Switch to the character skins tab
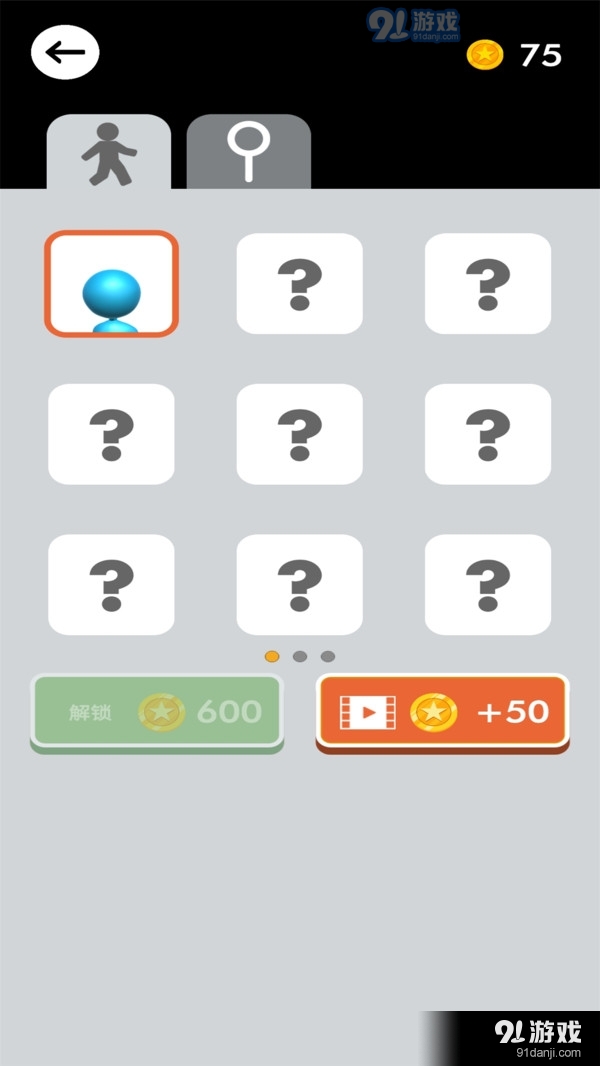The height and width of the screenshot is (1066, 600). [109, 154]
